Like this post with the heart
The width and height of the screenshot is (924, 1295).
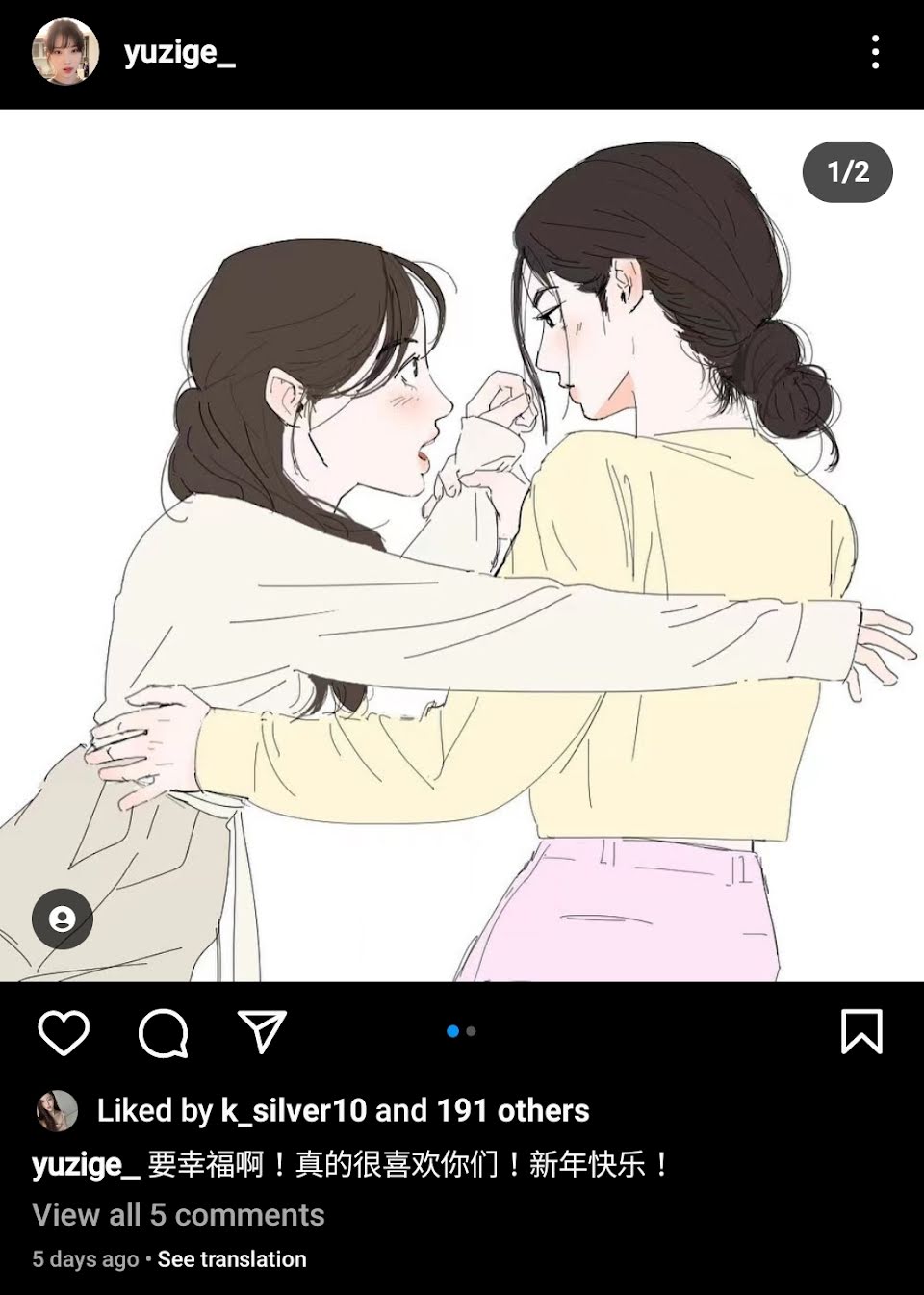tap(64, 1033)
